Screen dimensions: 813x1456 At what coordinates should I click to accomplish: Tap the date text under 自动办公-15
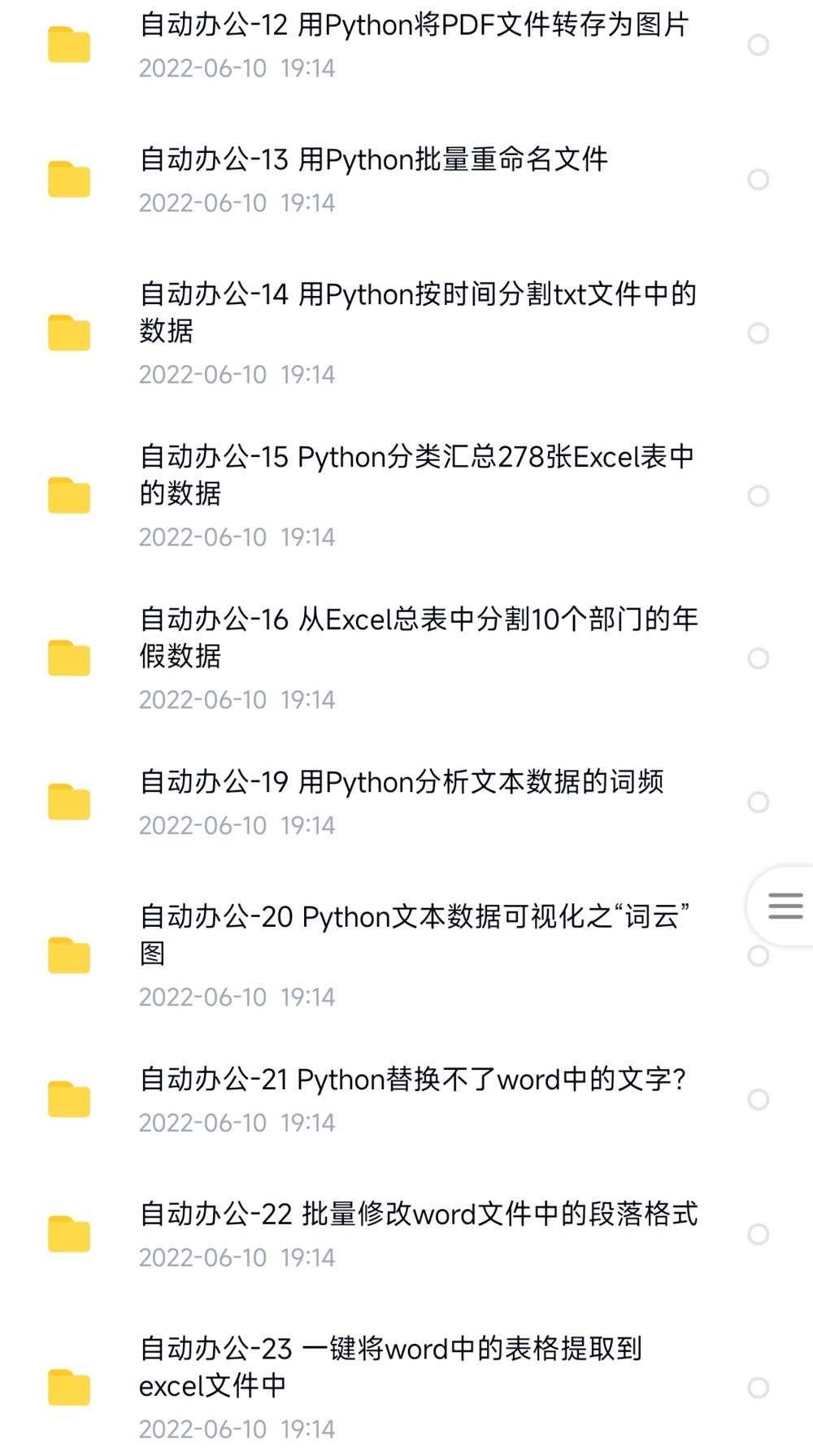click(237, 537)
